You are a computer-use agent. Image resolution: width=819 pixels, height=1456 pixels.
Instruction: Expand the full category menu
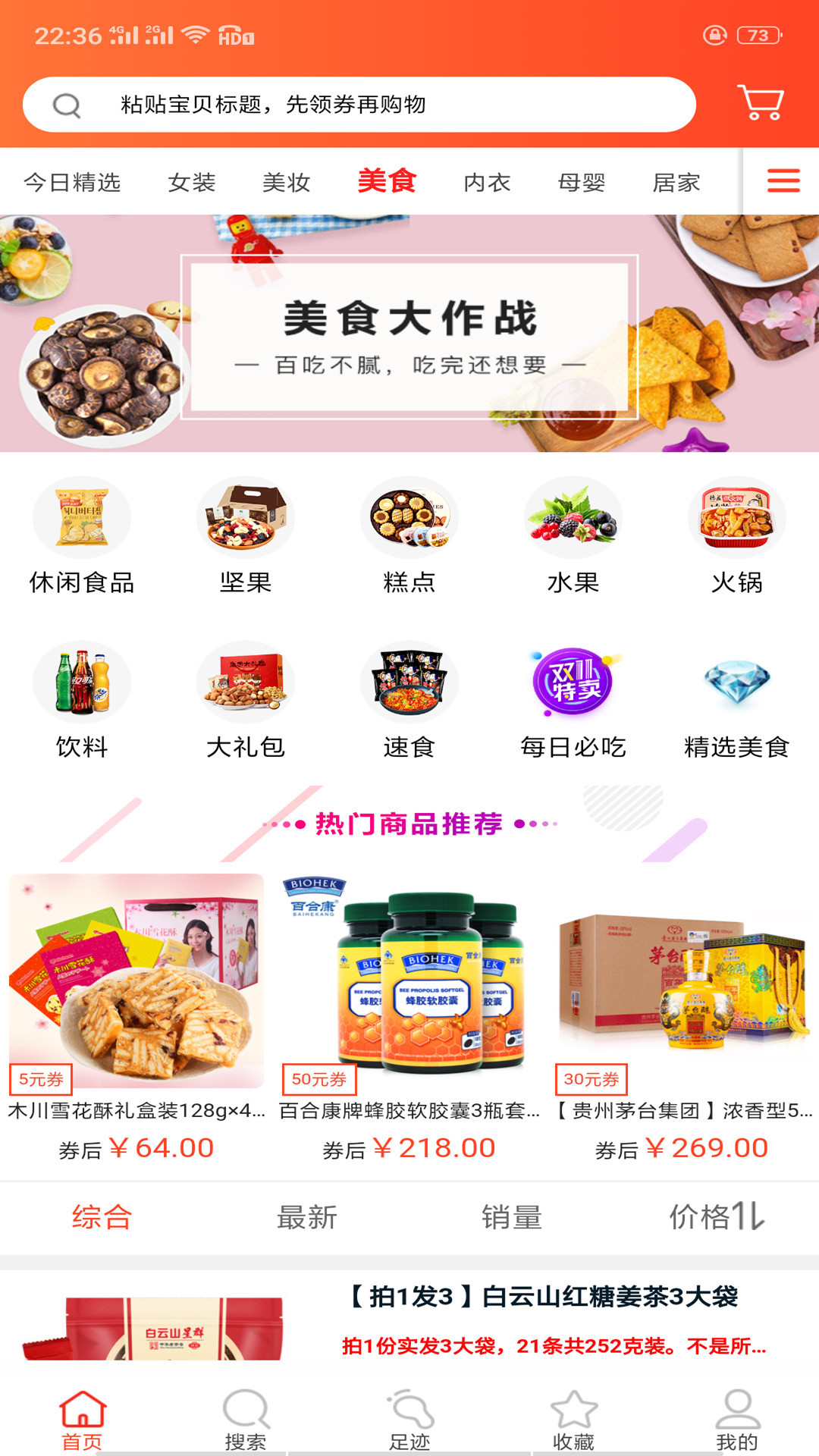[x=783, y=181]
